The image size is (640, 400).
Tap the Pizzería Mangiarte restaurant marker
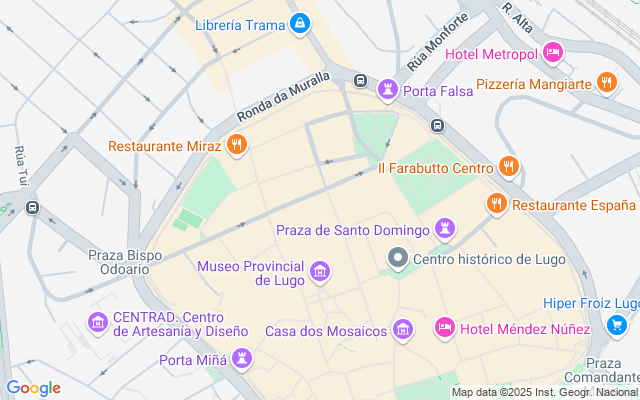[x=606, y=83]
